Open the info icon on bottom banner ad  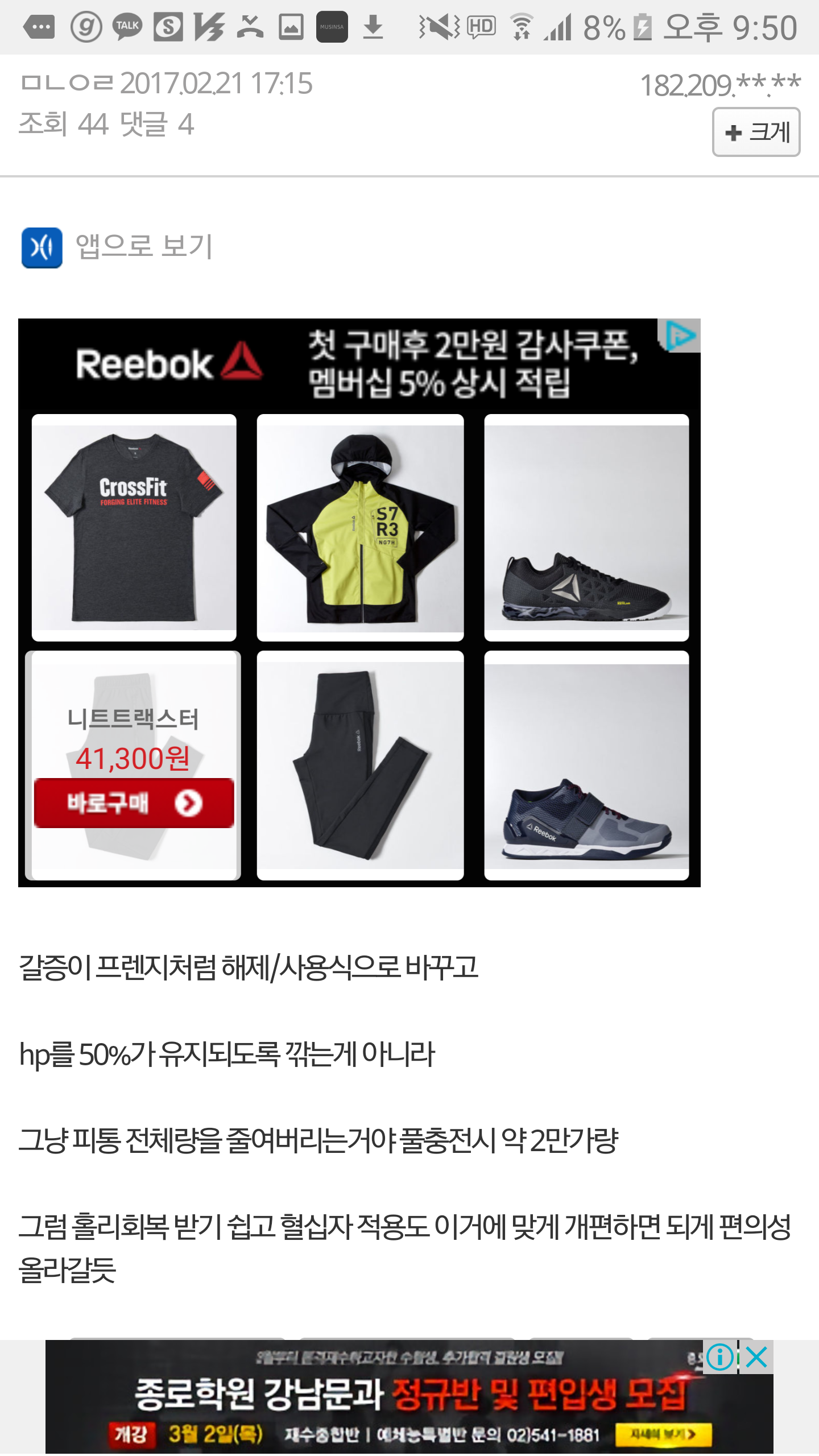(719, 1358)
